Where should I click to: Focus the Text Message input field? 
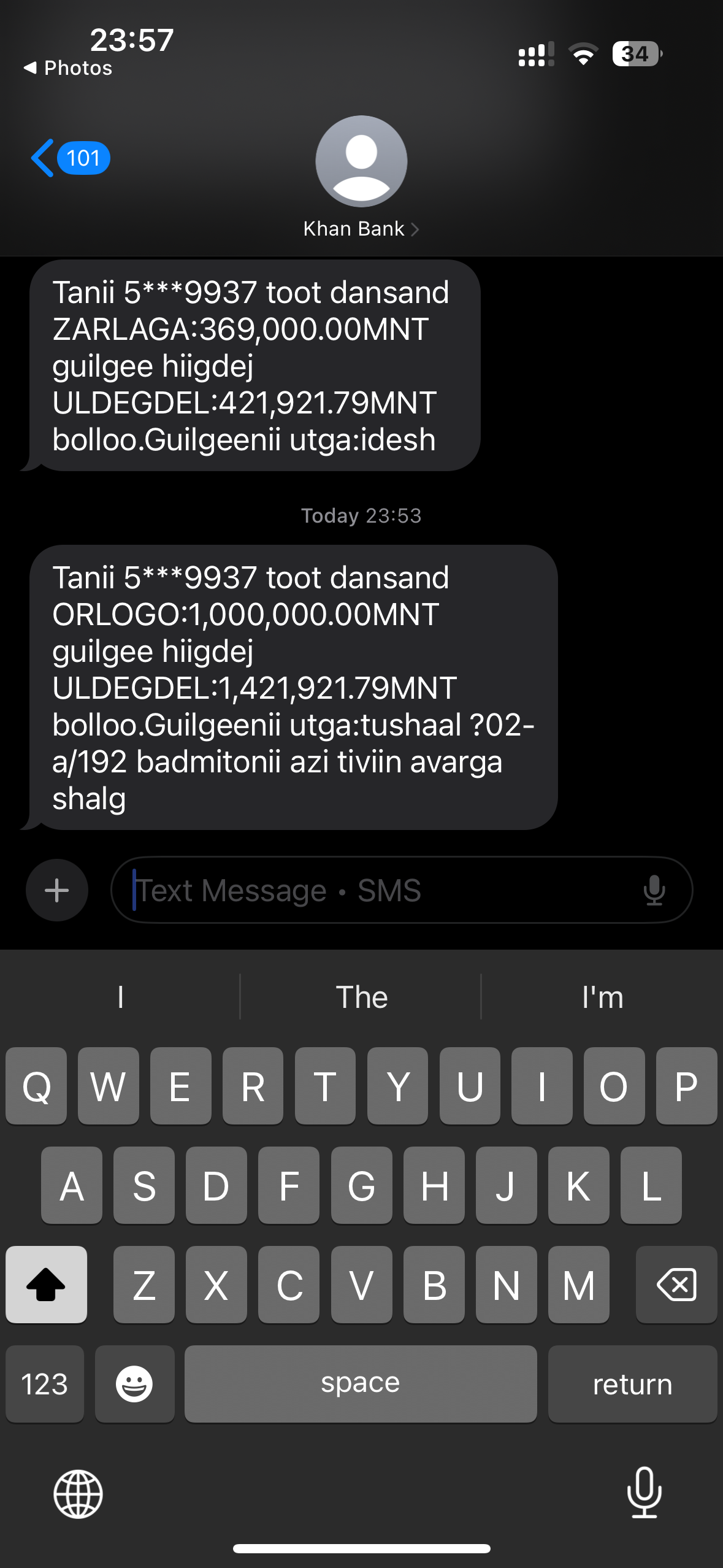click(380, 890)
